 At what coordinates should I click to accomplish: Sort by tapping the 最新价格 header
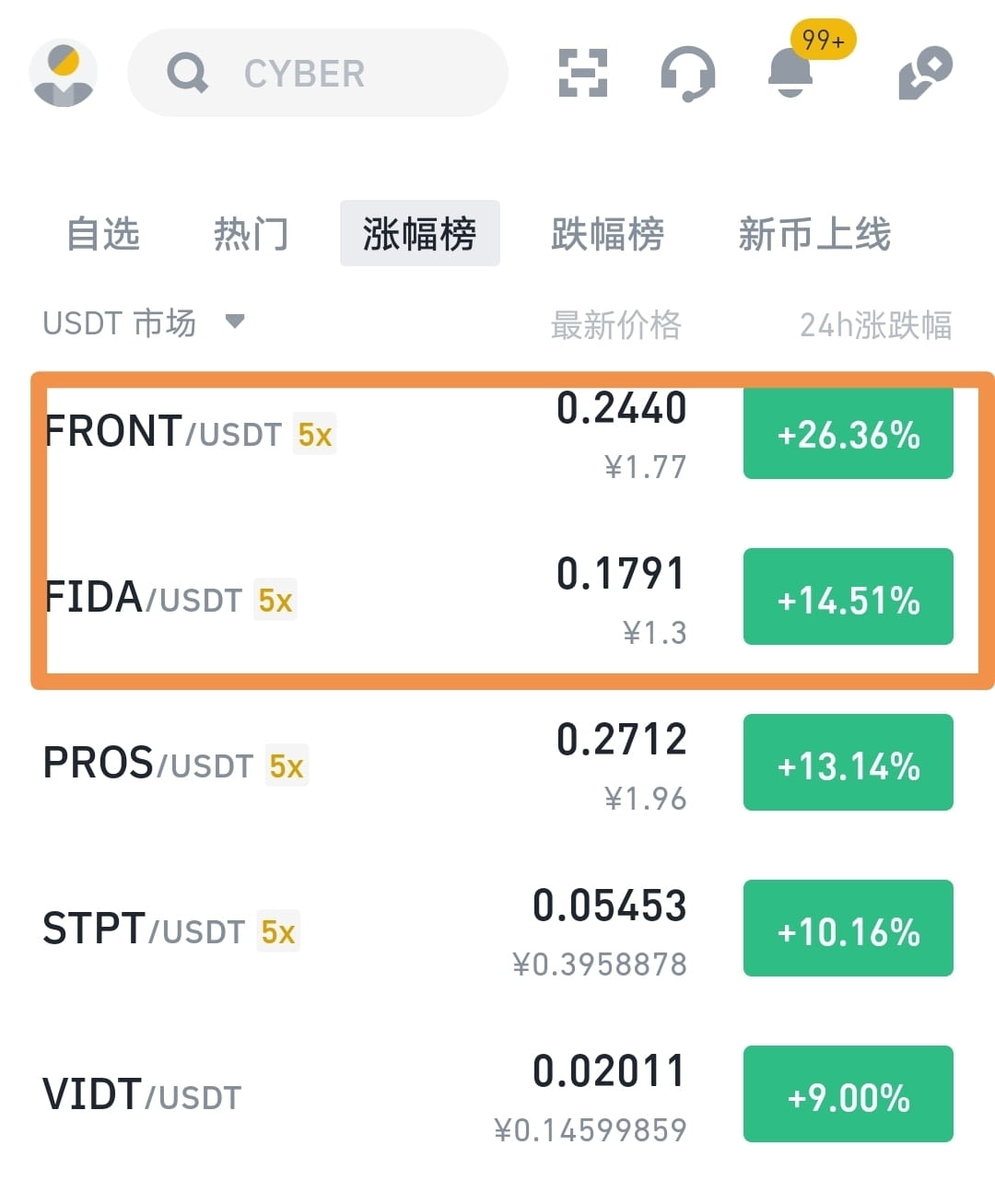click(617, 324)
